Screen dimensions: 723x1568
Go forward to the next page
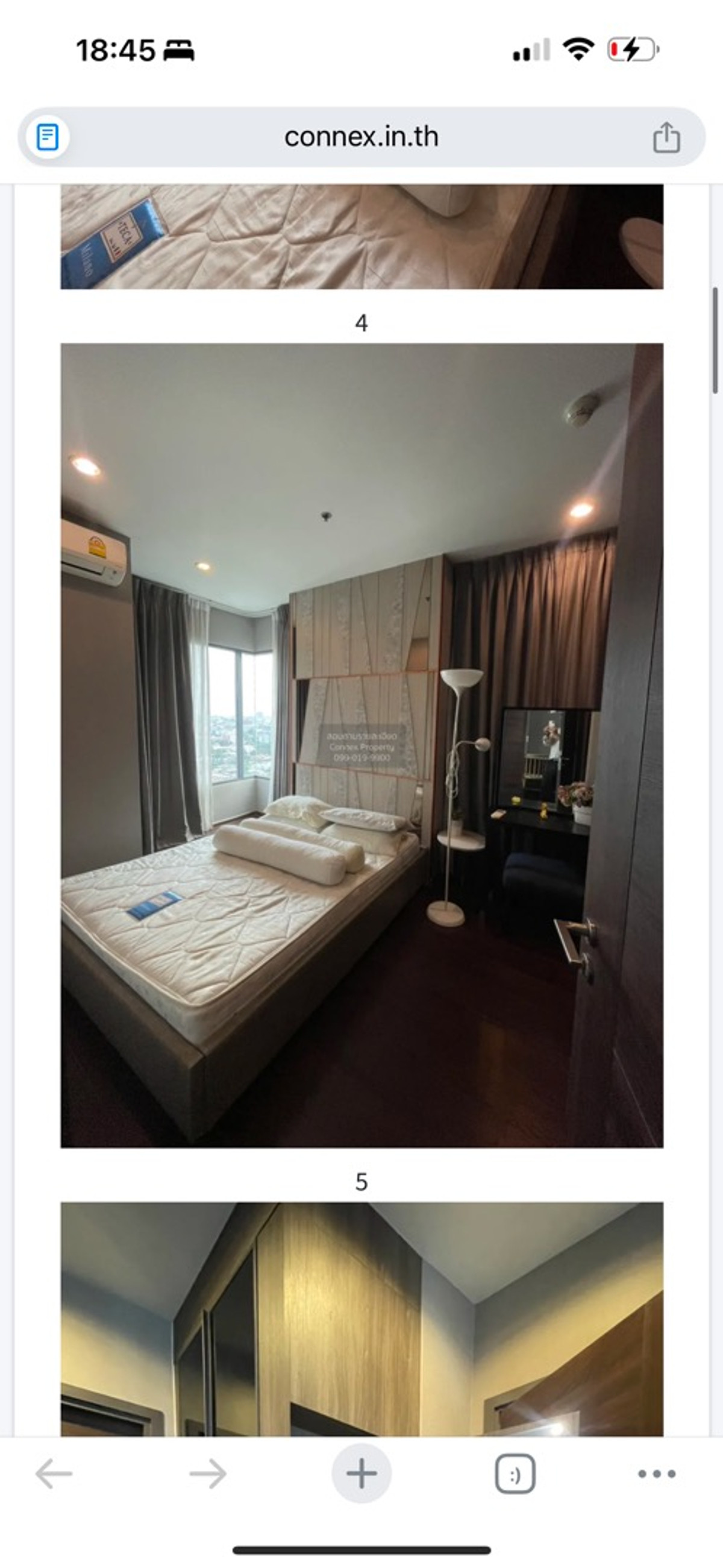pyautogui.click(x=207, y=1473)
